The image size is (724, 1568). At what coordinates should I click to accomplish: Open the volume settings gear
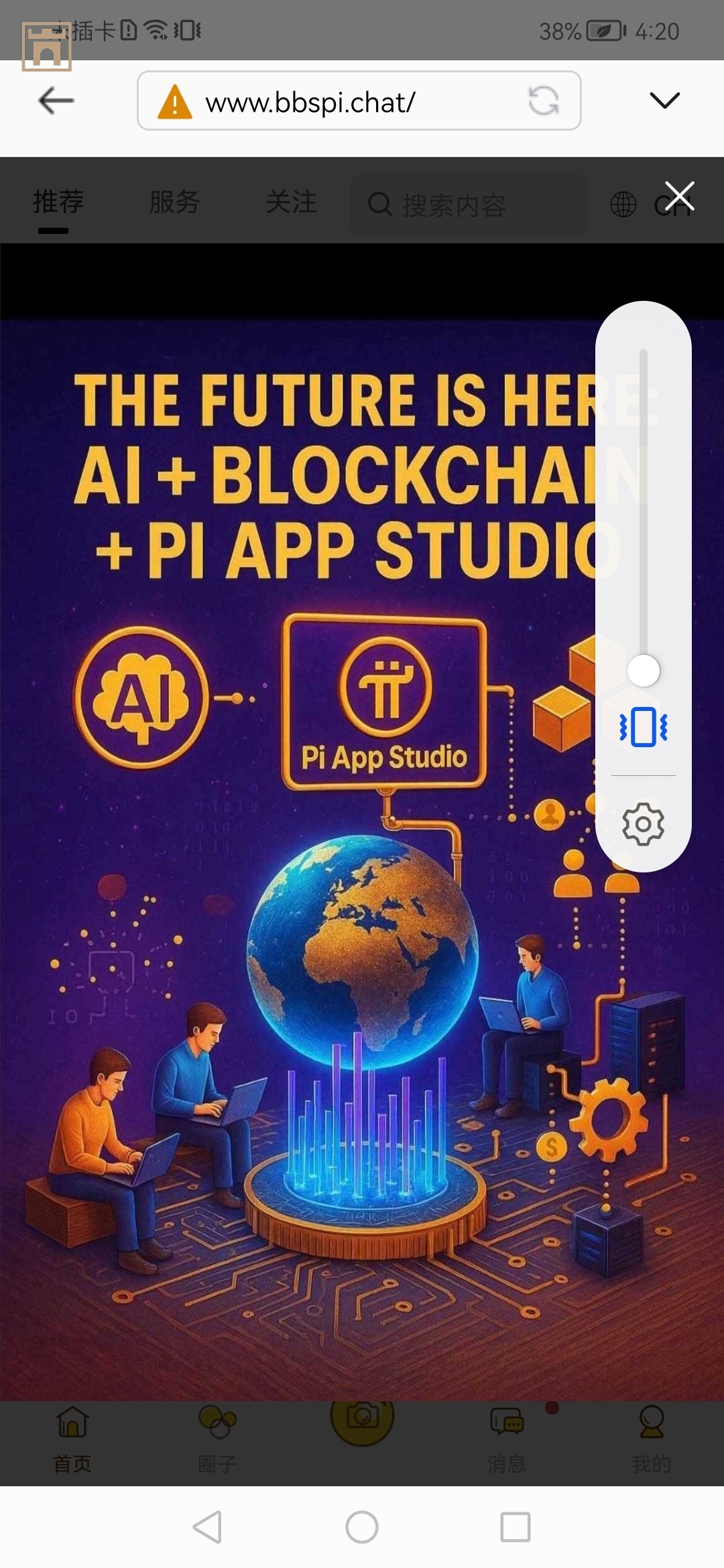tap(643, 824)
